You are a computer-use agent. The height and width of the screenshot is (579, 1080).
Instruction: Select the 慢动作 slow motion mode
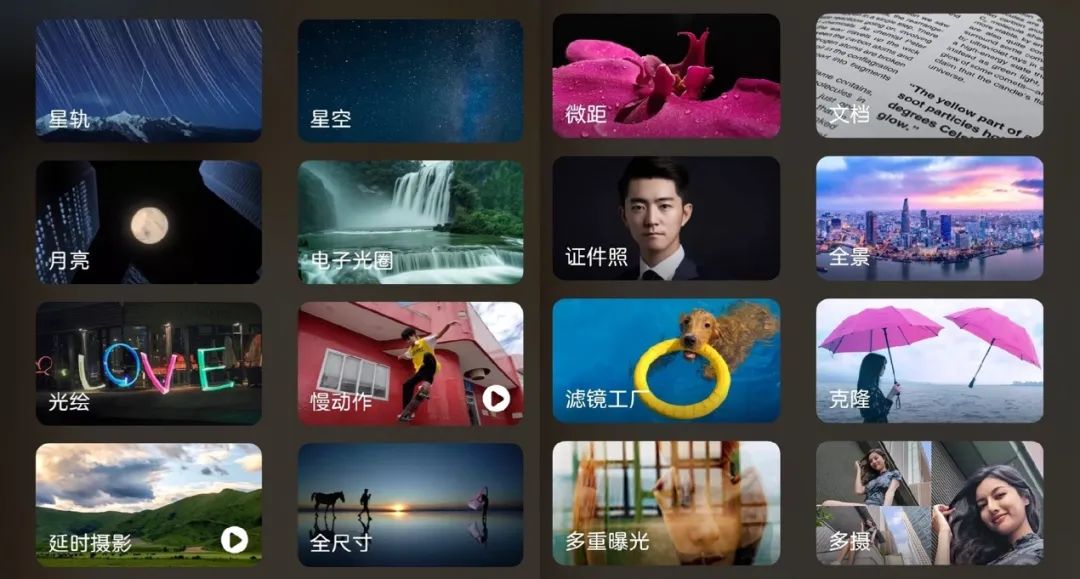[410, 363]
